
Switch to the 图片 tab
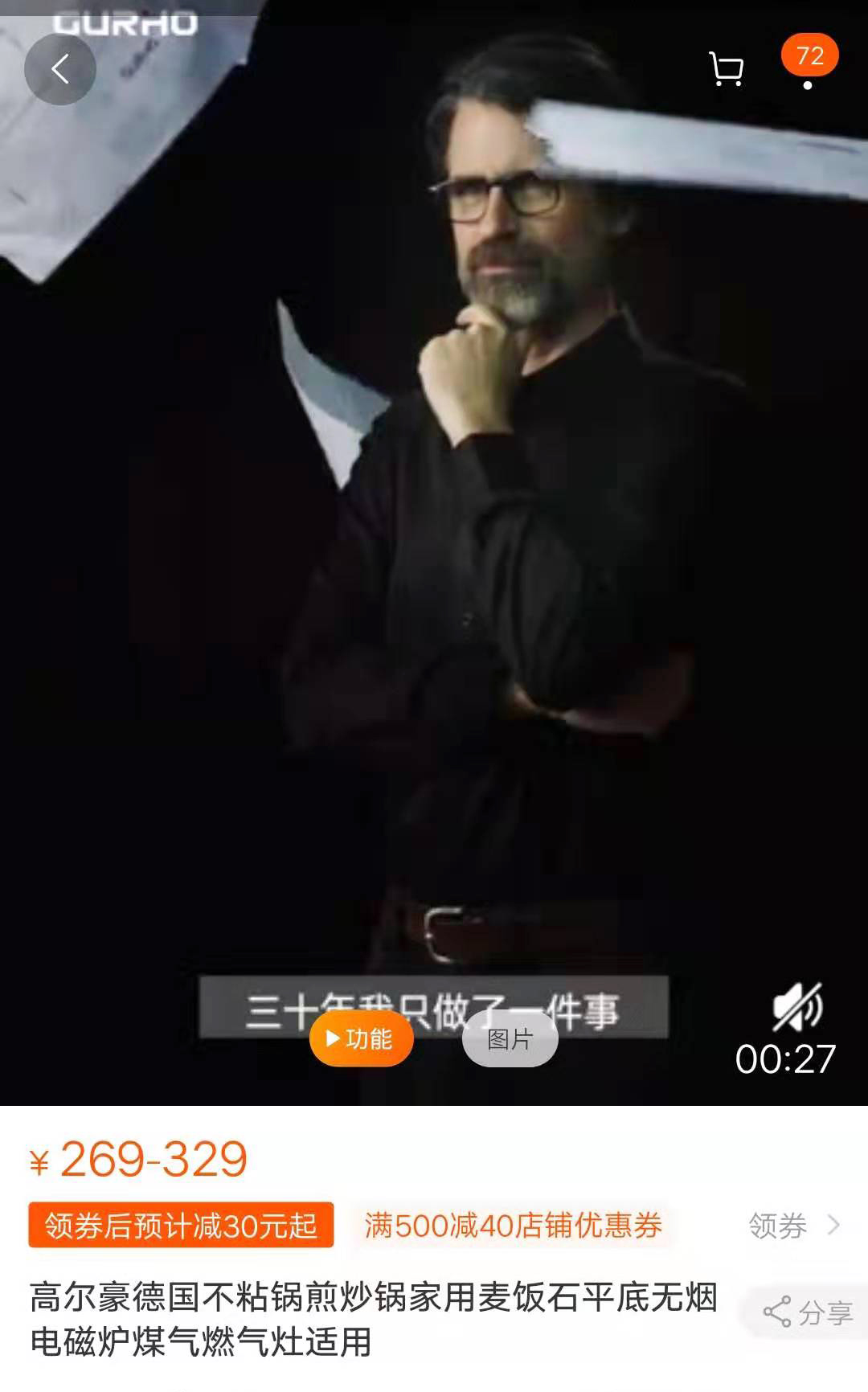coord(510,1038)
